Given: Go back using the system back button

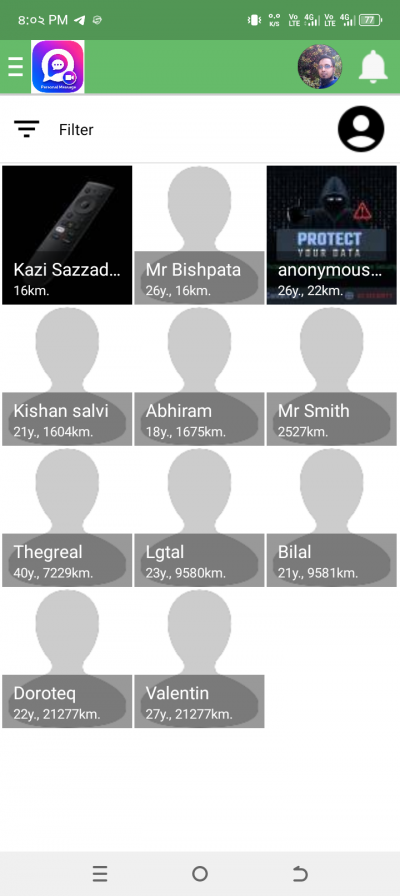Looking at the screenshot, I should click(300, 874).
